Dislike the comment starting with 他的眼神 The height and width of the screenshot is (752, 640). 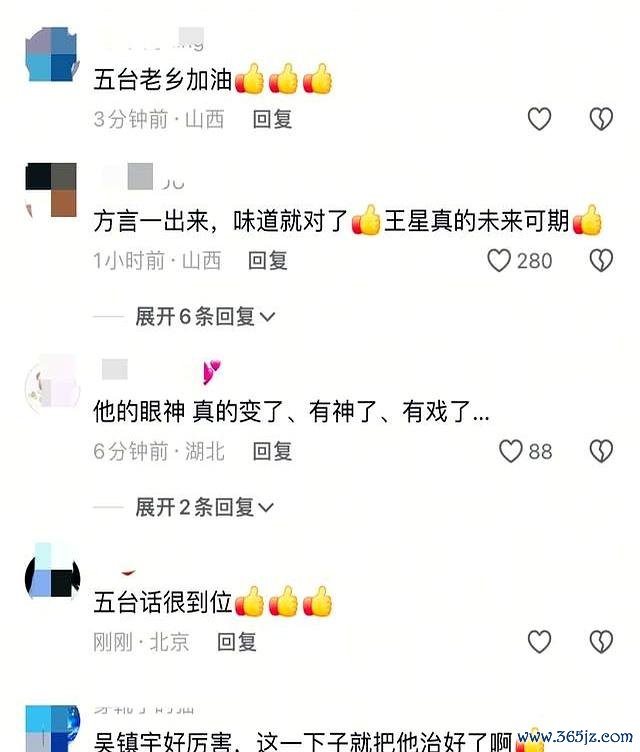point(600,451)
